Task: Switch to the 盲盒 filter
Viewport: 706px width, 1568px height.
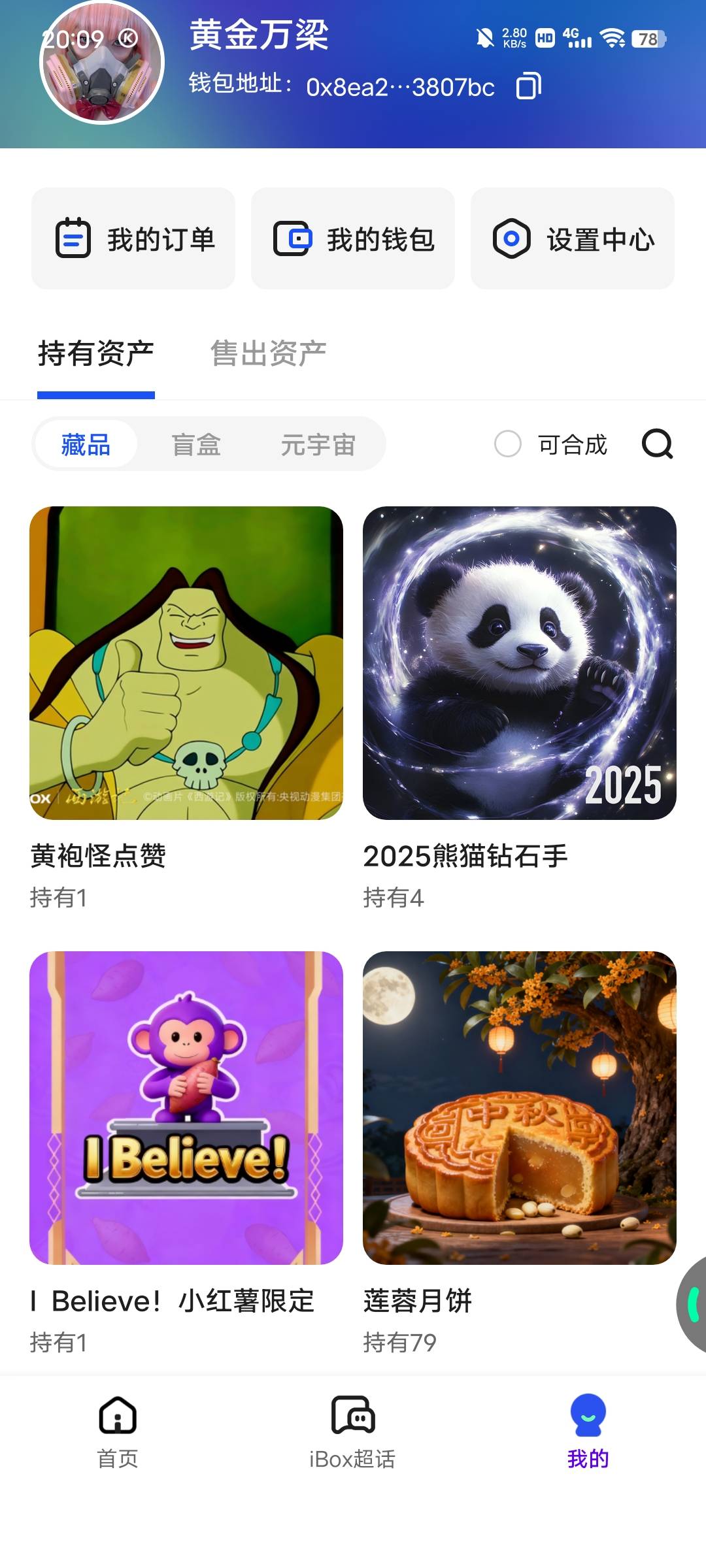Action: coord(195,445)
